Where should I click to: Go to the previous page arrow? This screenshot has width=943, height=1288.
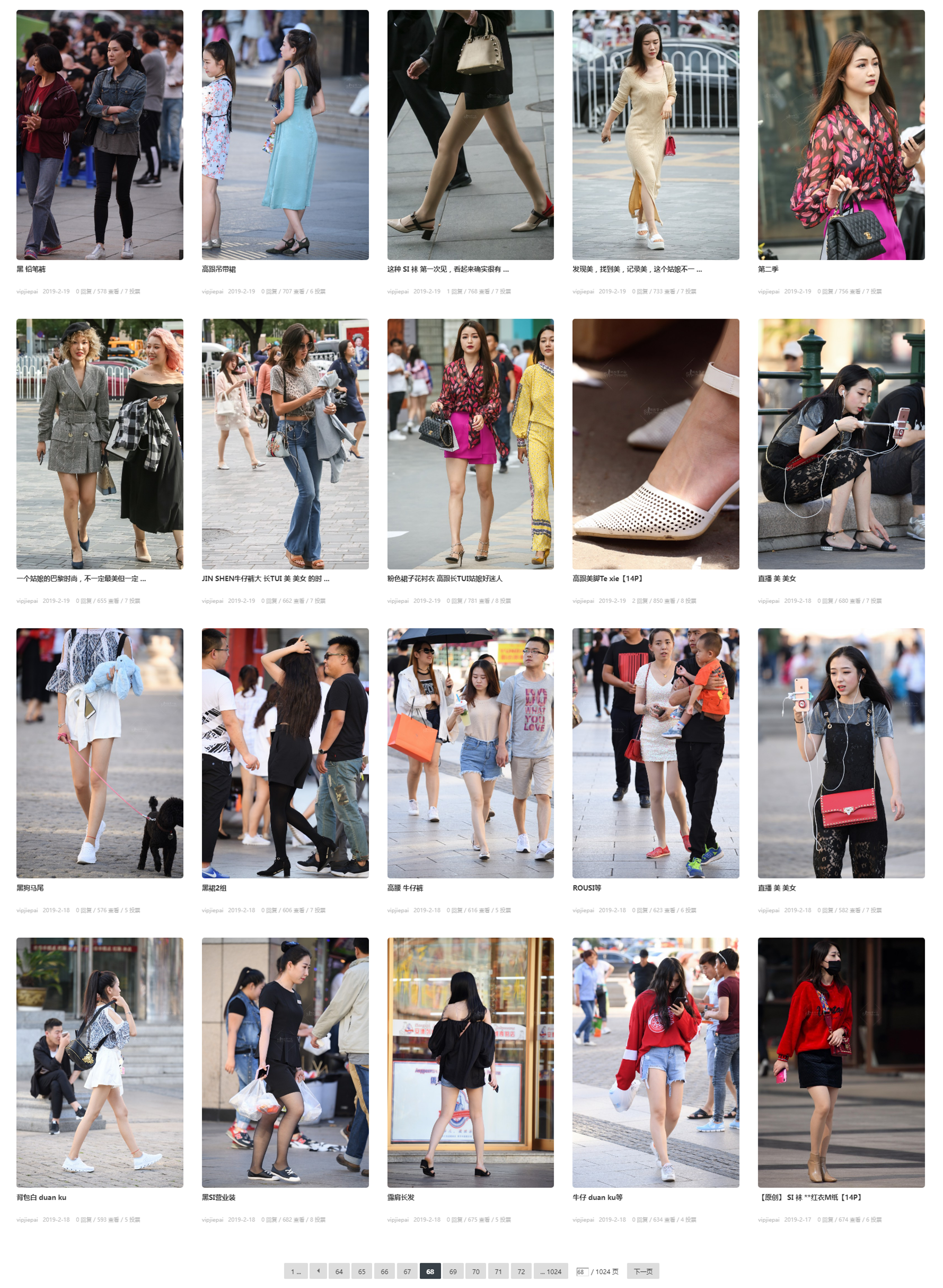318,1272
